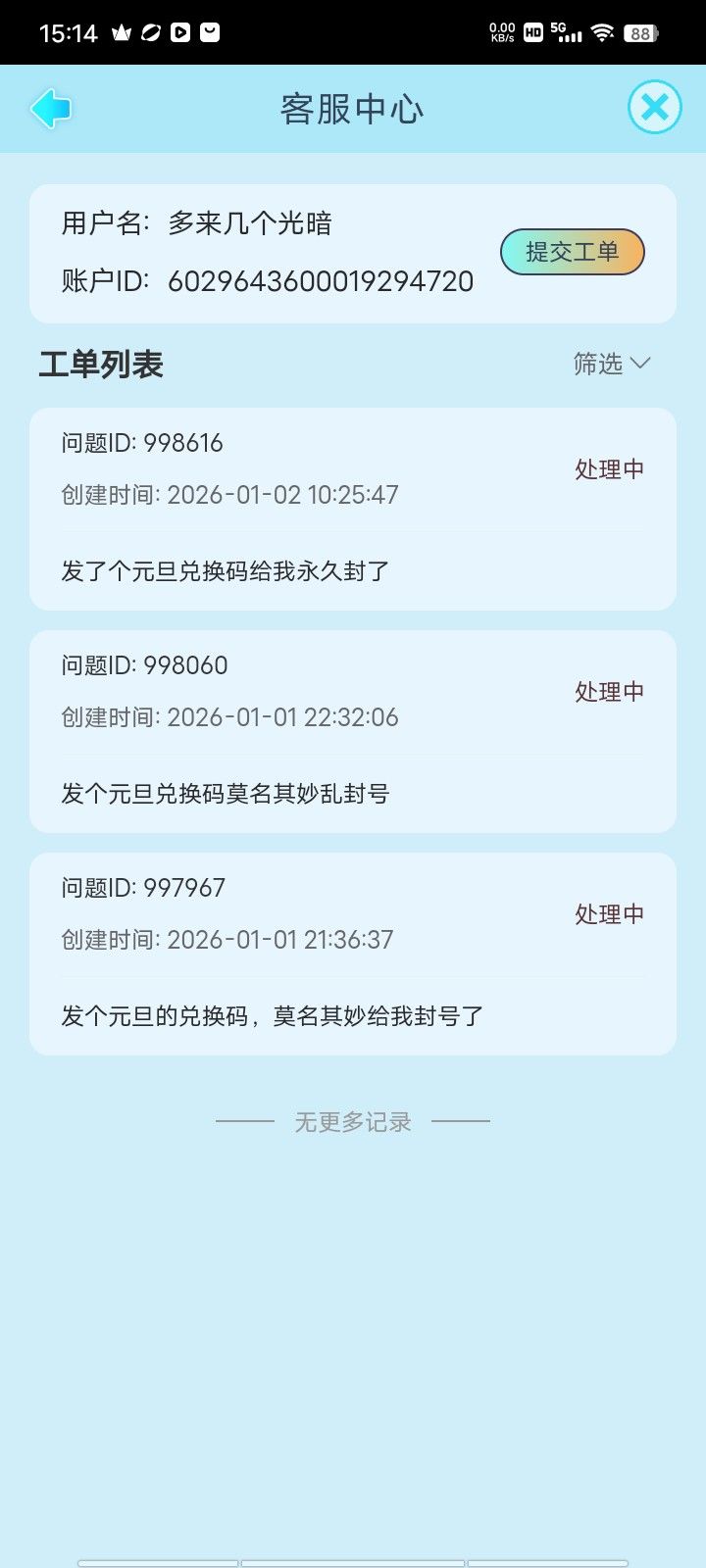The height and width of the screenshot is (1568, 706).
Task: Tap the 无更多记录 divider marker
Action: 353,1120
